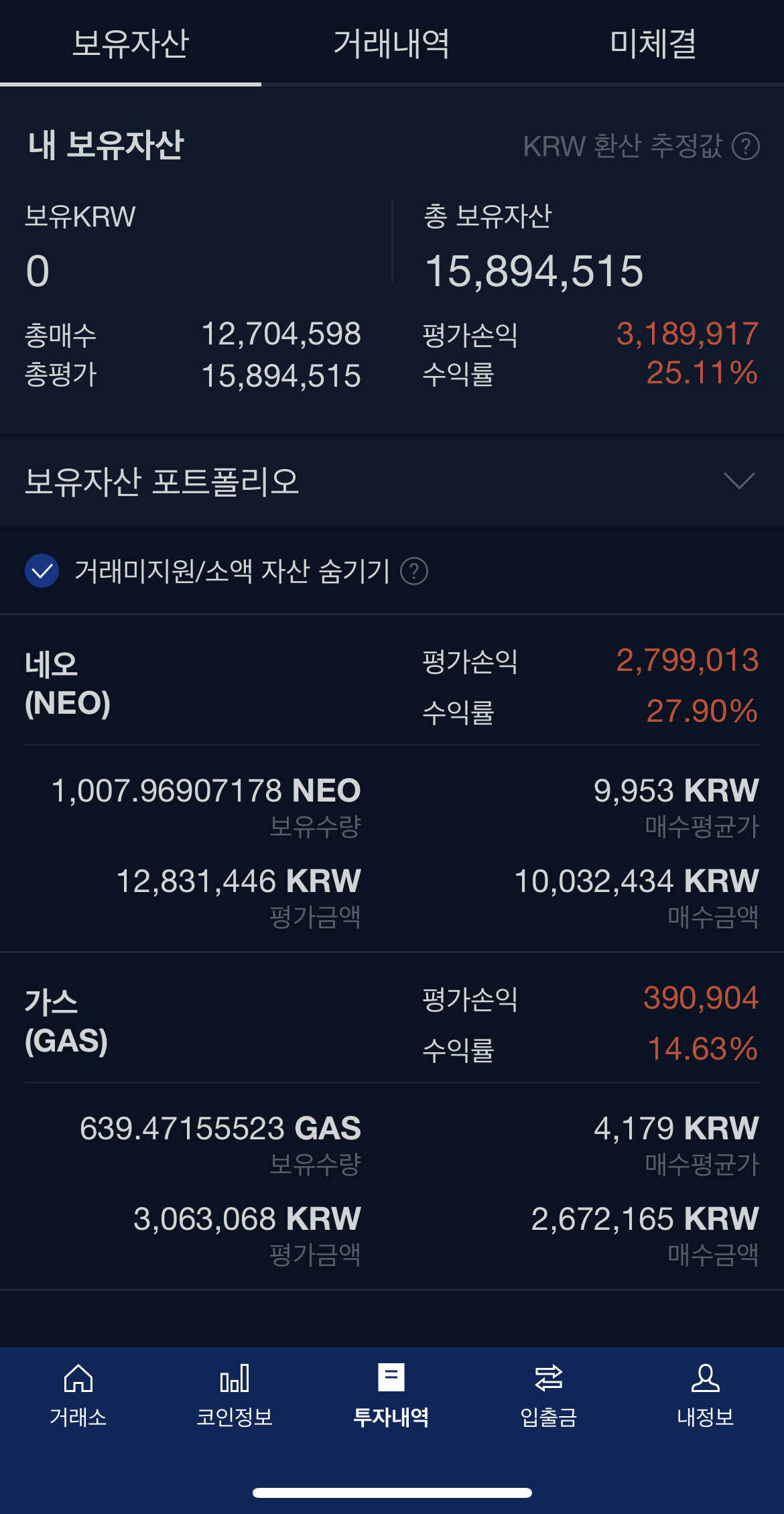
Task: Expand the 보유자산 포트폴리오 section
Action: (x=738, y=481)
